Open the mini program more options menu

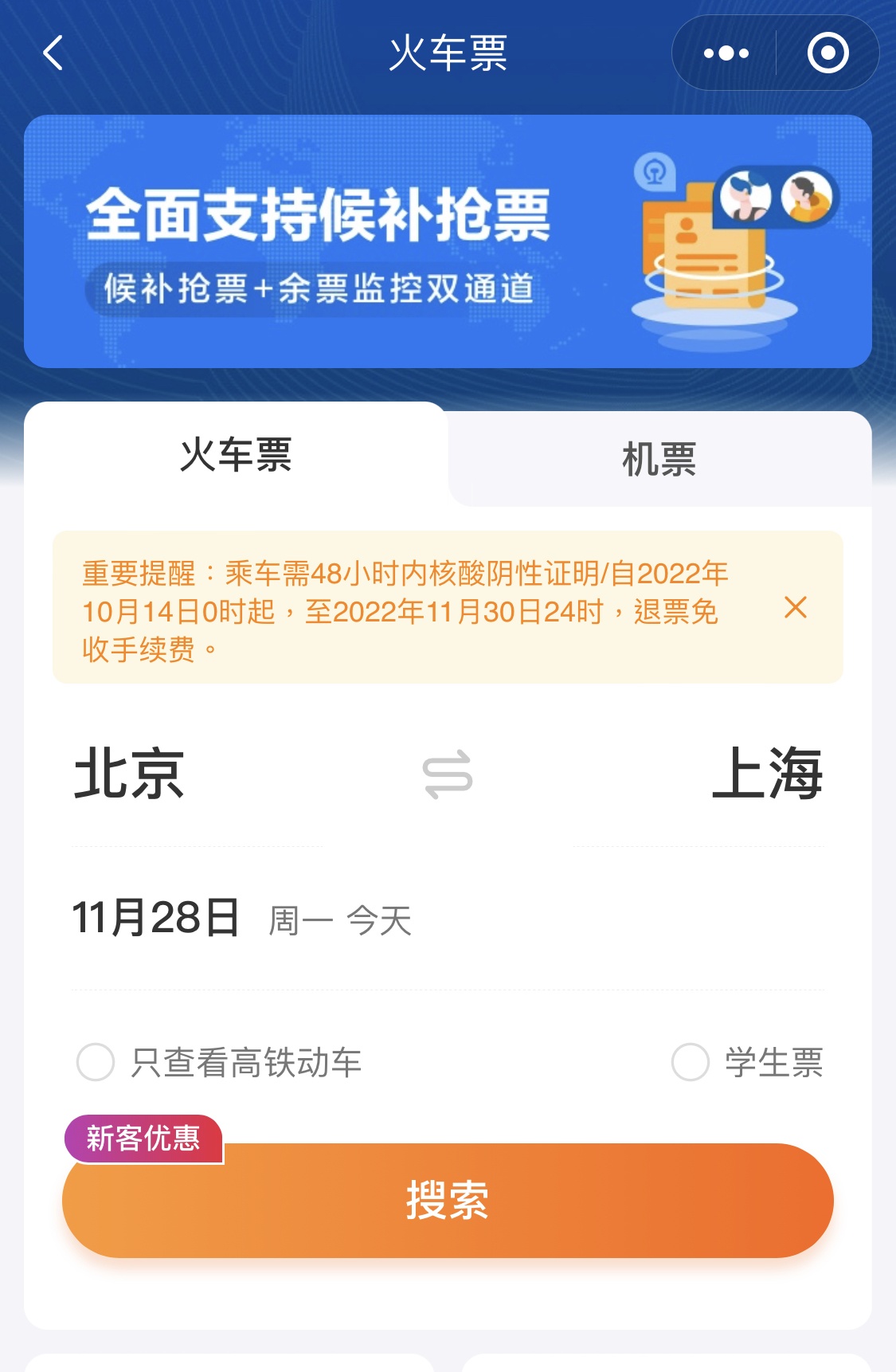tap(726, 53)
